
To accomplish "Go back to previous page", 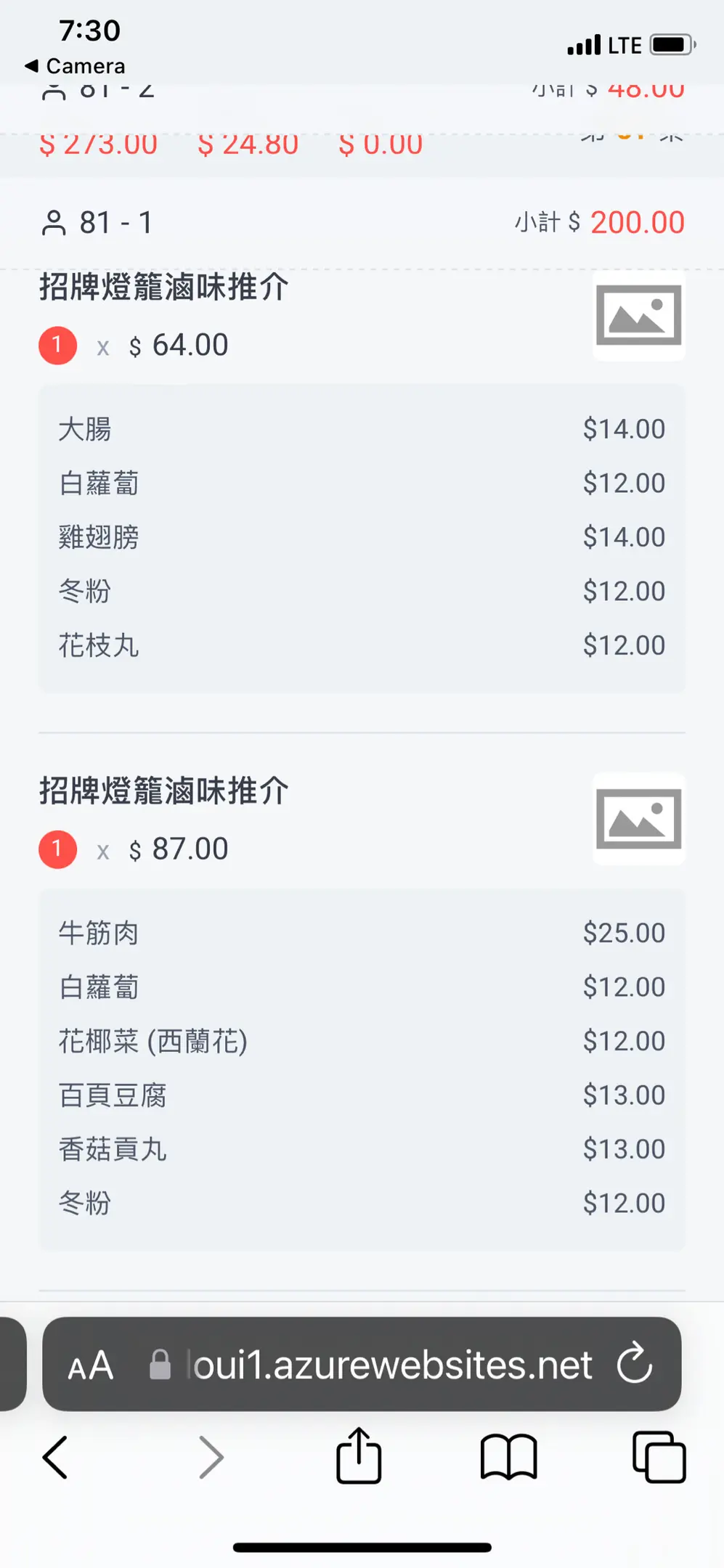I will tap(55, 1457).
